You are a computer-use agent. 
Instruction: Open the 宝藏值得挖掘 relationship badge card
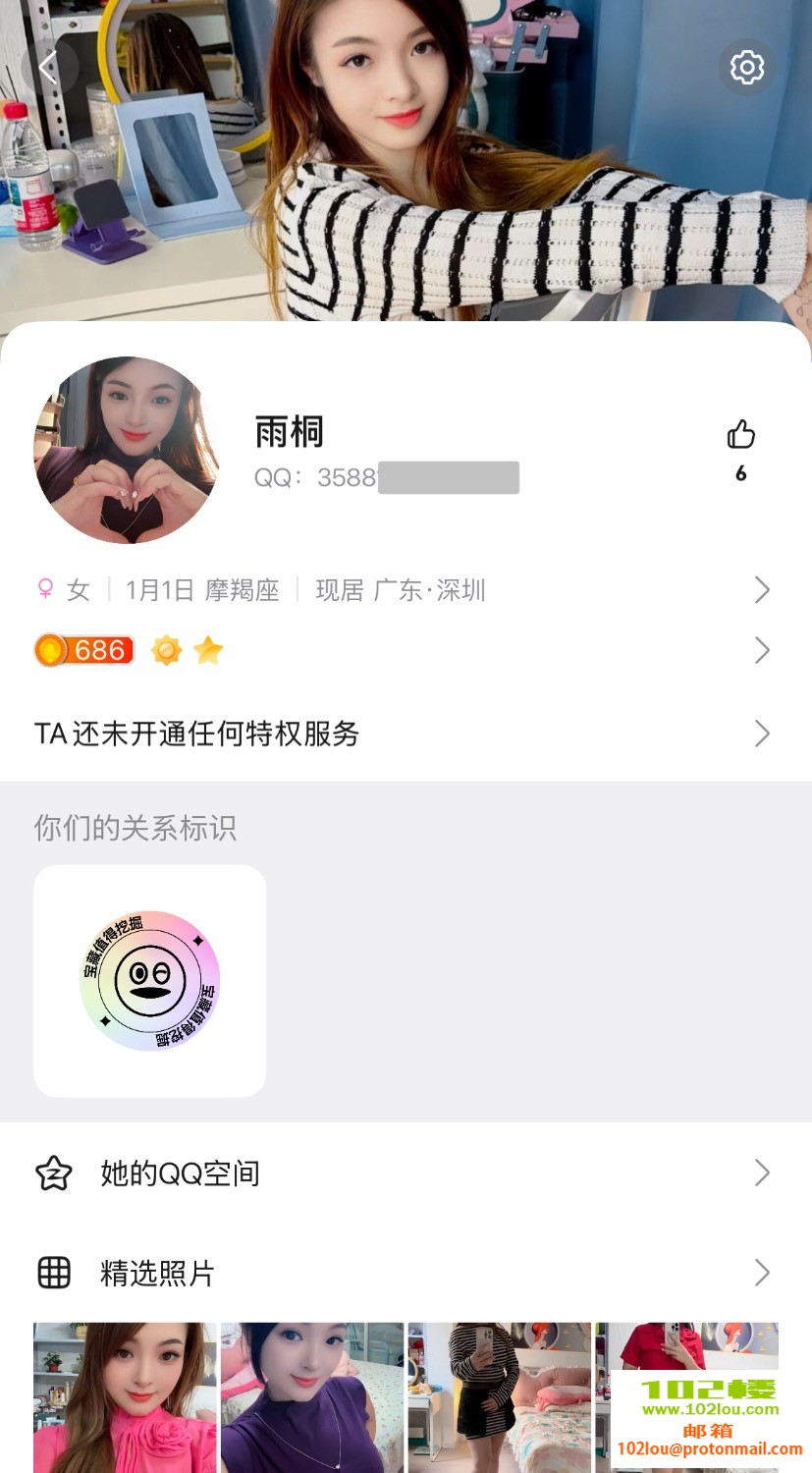[150, 980]
